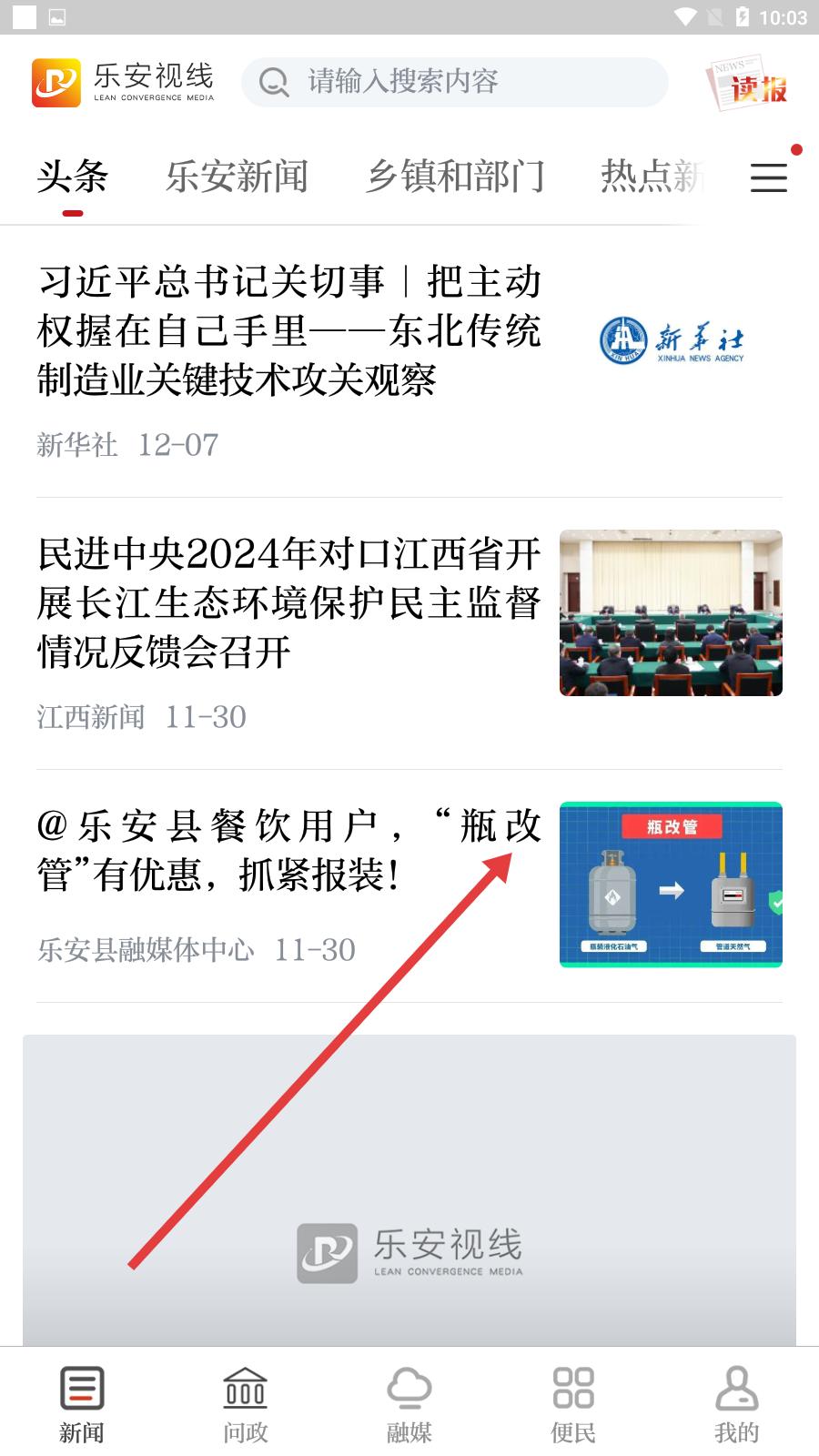The width and height of the screenshot is (819, 1456).
Task: Open the 新华社 article on 东北传统制造业
Action: 289,332
